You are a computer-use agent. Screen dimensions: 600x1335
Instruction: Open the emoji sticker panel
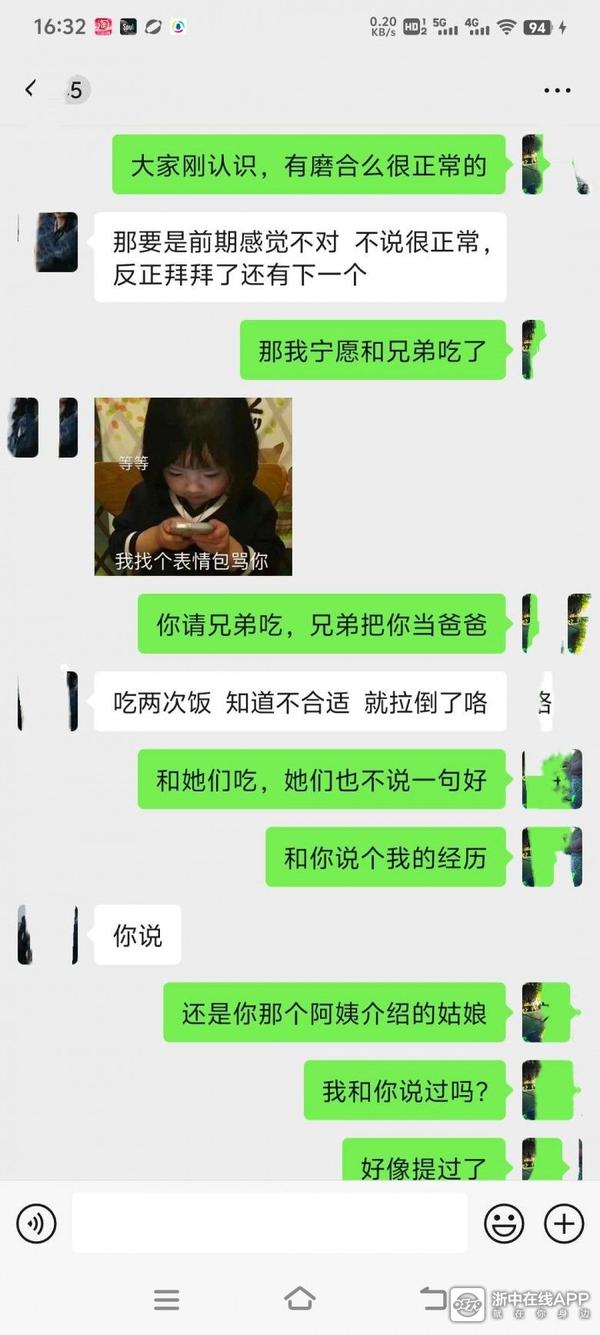[504, 1223]
